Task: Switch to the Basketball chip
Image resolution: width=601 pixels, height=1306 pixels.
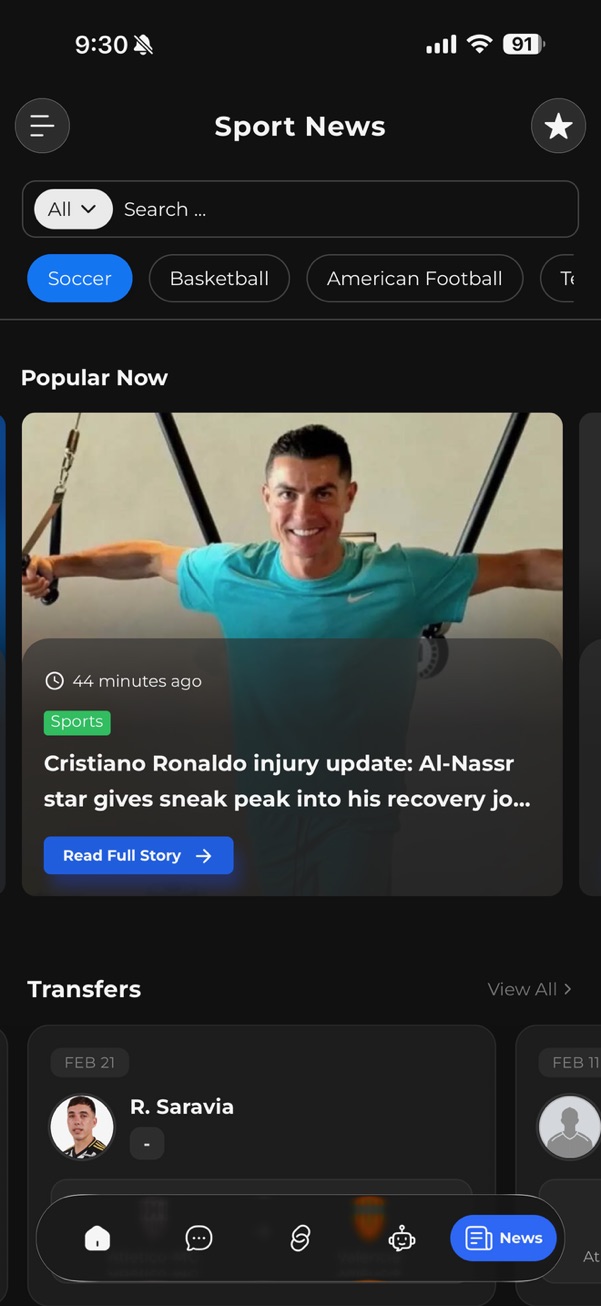Action: pyautogui.click(x=219, y=278)
